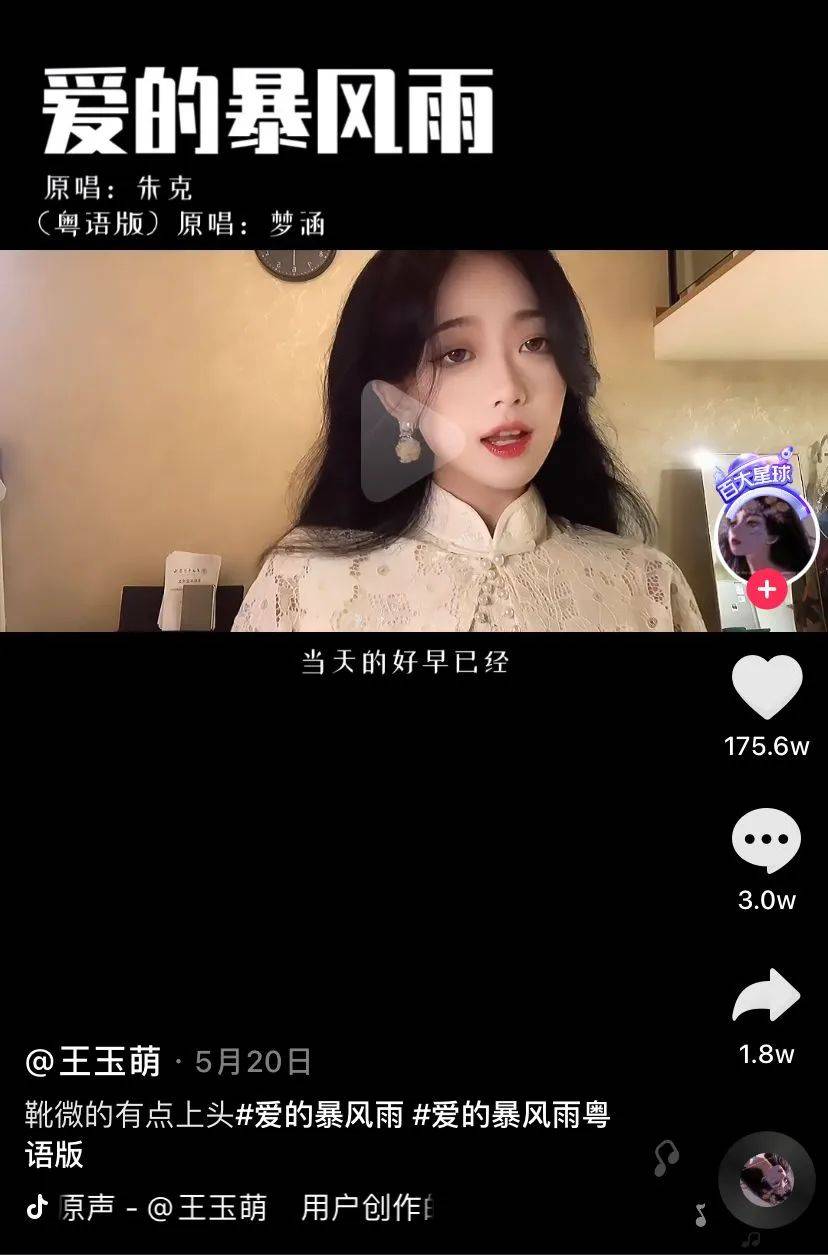Open the spinning music disc
The height and width of the screenshot is (1255, 828).
click(x=766, y=1179)
